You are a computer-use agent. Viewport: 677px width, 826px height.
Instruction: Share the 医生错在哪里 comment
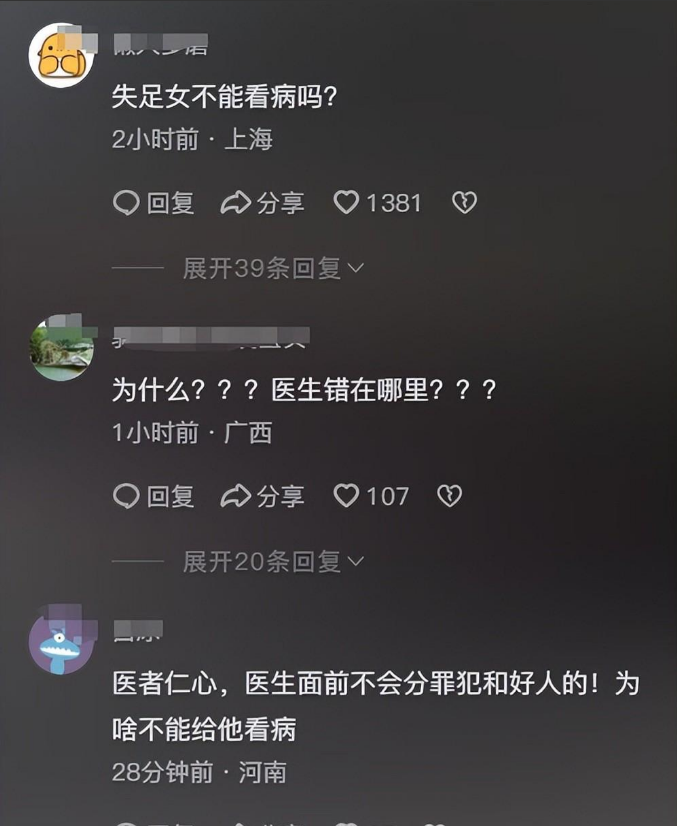coord(262,496)
